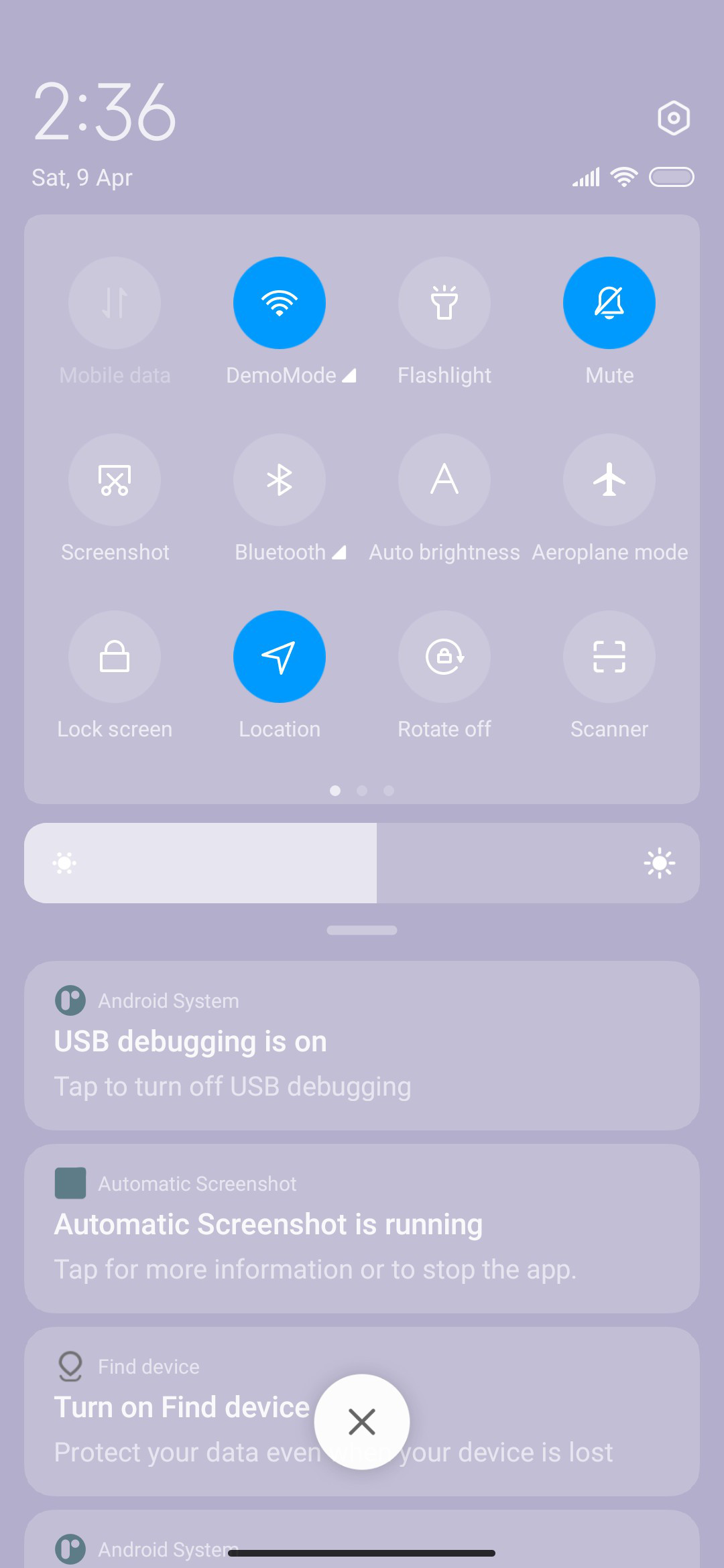Enable Bluetooth
Image resolution: width=724 pixels, height=1568 pixels.
[280, 480]
